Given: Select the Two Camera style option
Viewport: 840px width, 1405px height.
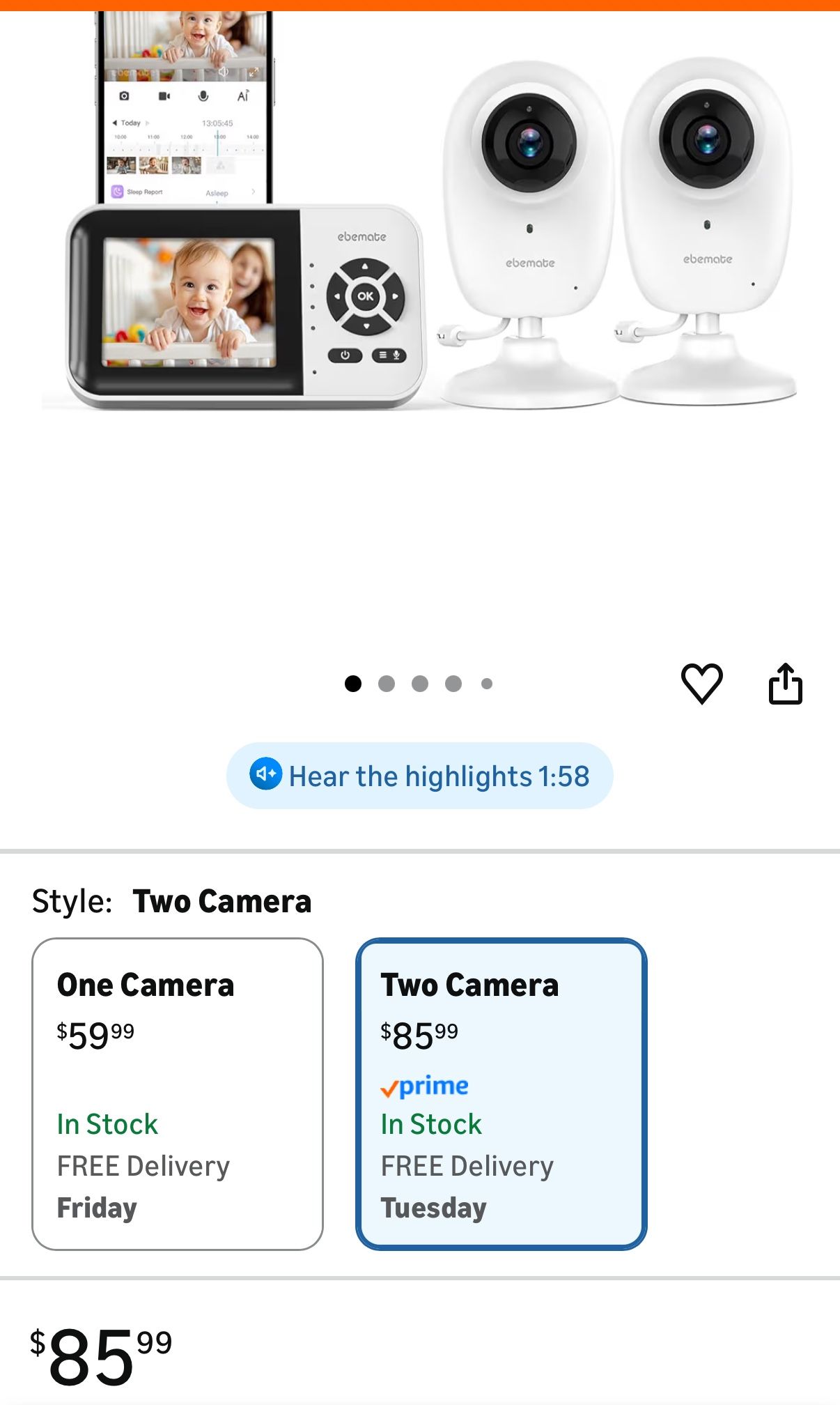Looking at the screenshot, I should coord(501,1093).
